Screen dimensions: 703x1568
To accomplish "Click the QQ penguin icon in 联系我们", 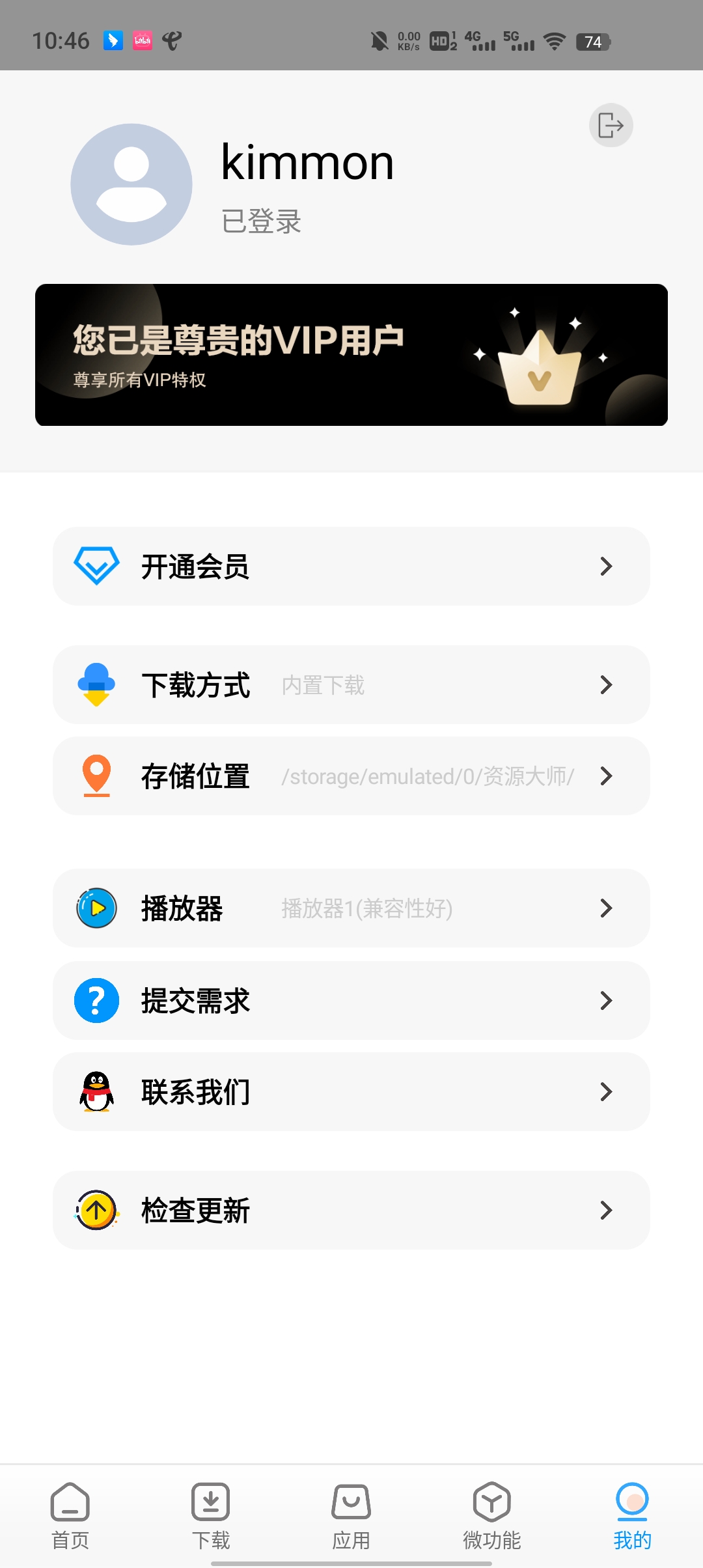I will coord(95,1092).
